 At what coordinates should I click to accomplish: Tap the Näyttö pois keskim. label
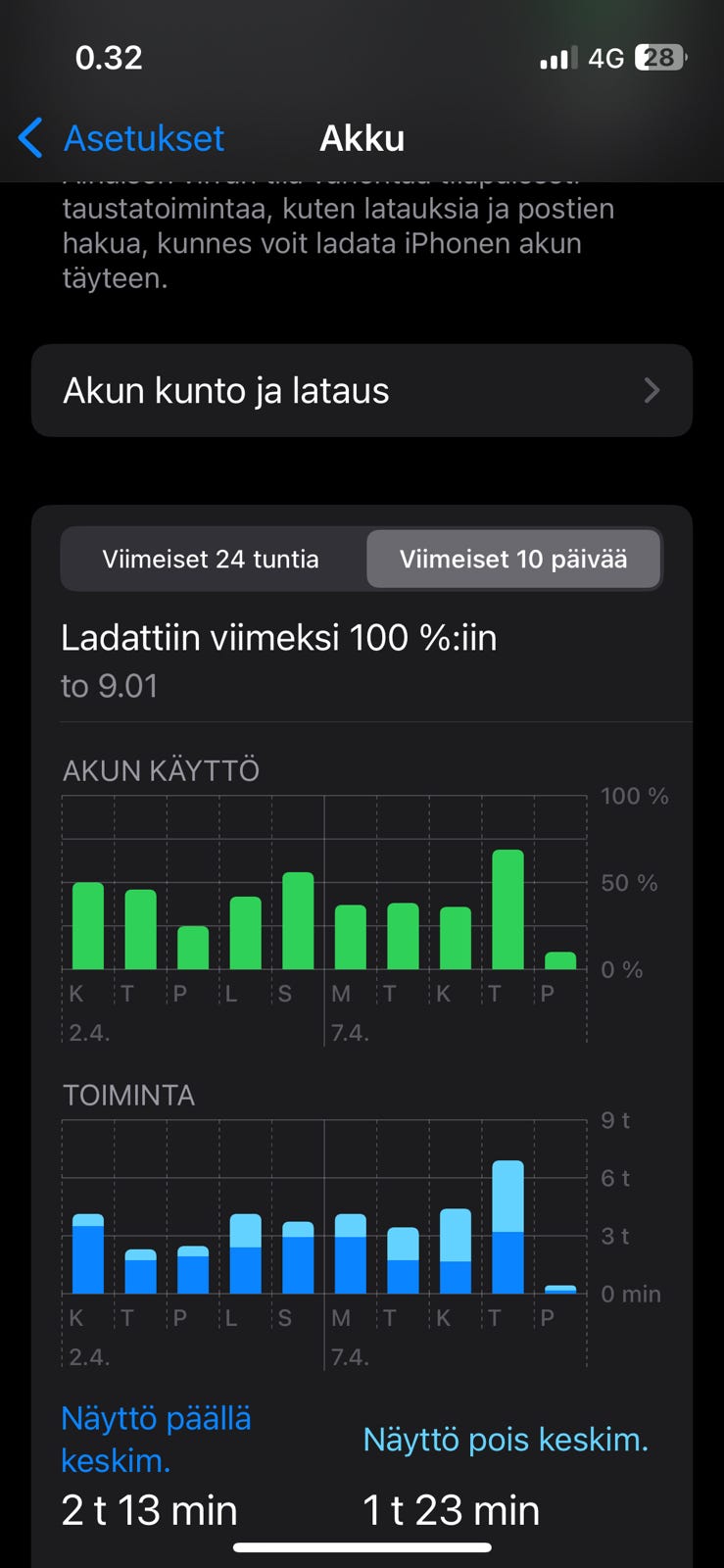click(x=506, y=1440)
